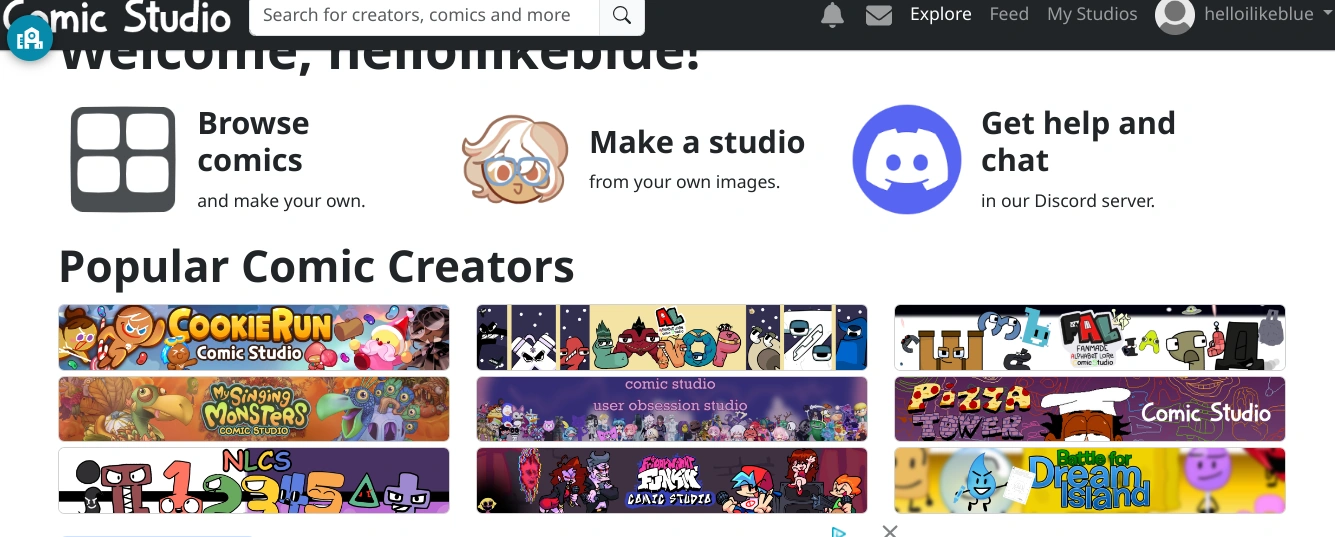Open the NLCS studio banner
The width and height of the screenshot is (1335, 537).
pyautogui.click(x=254, y=480)
